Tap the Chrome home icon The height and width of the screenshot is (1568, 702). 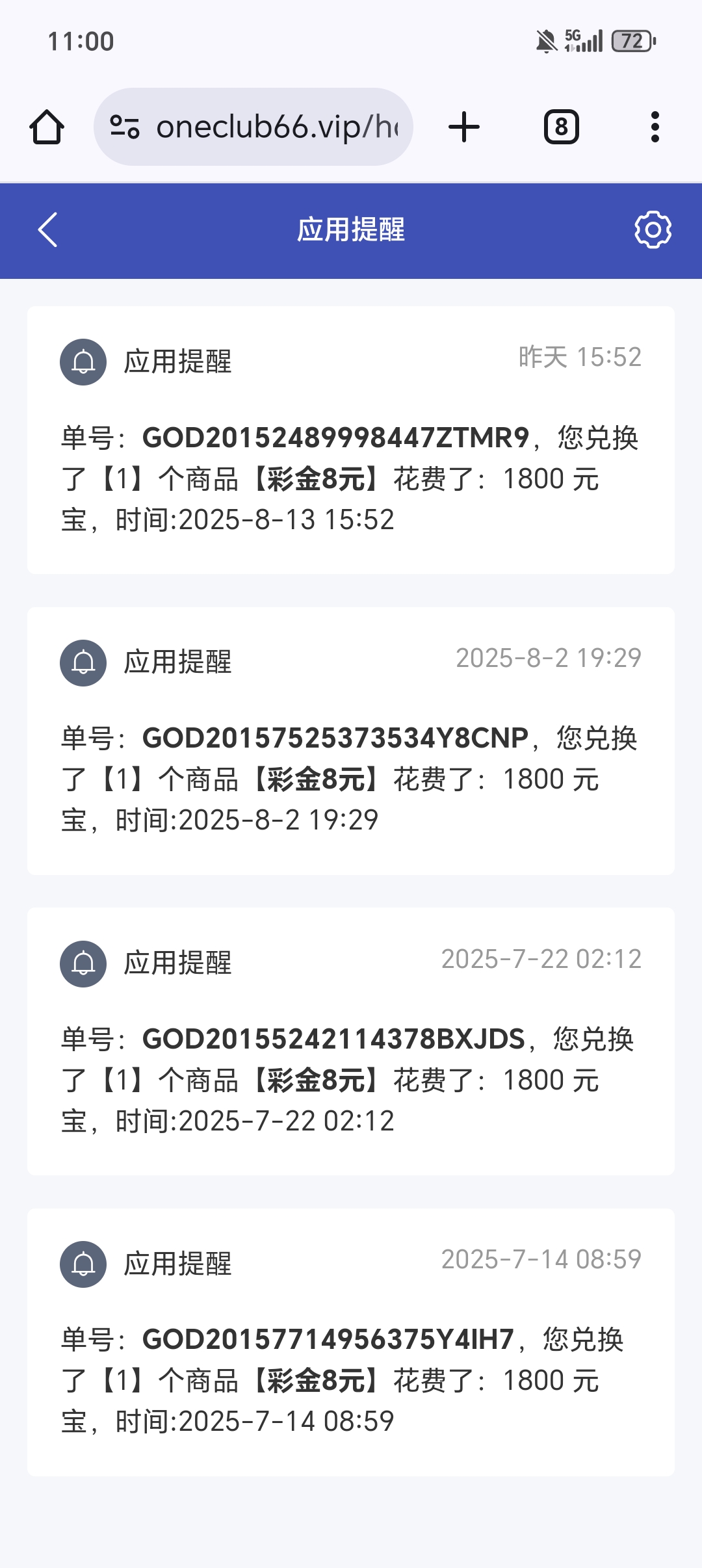(49, 126)
